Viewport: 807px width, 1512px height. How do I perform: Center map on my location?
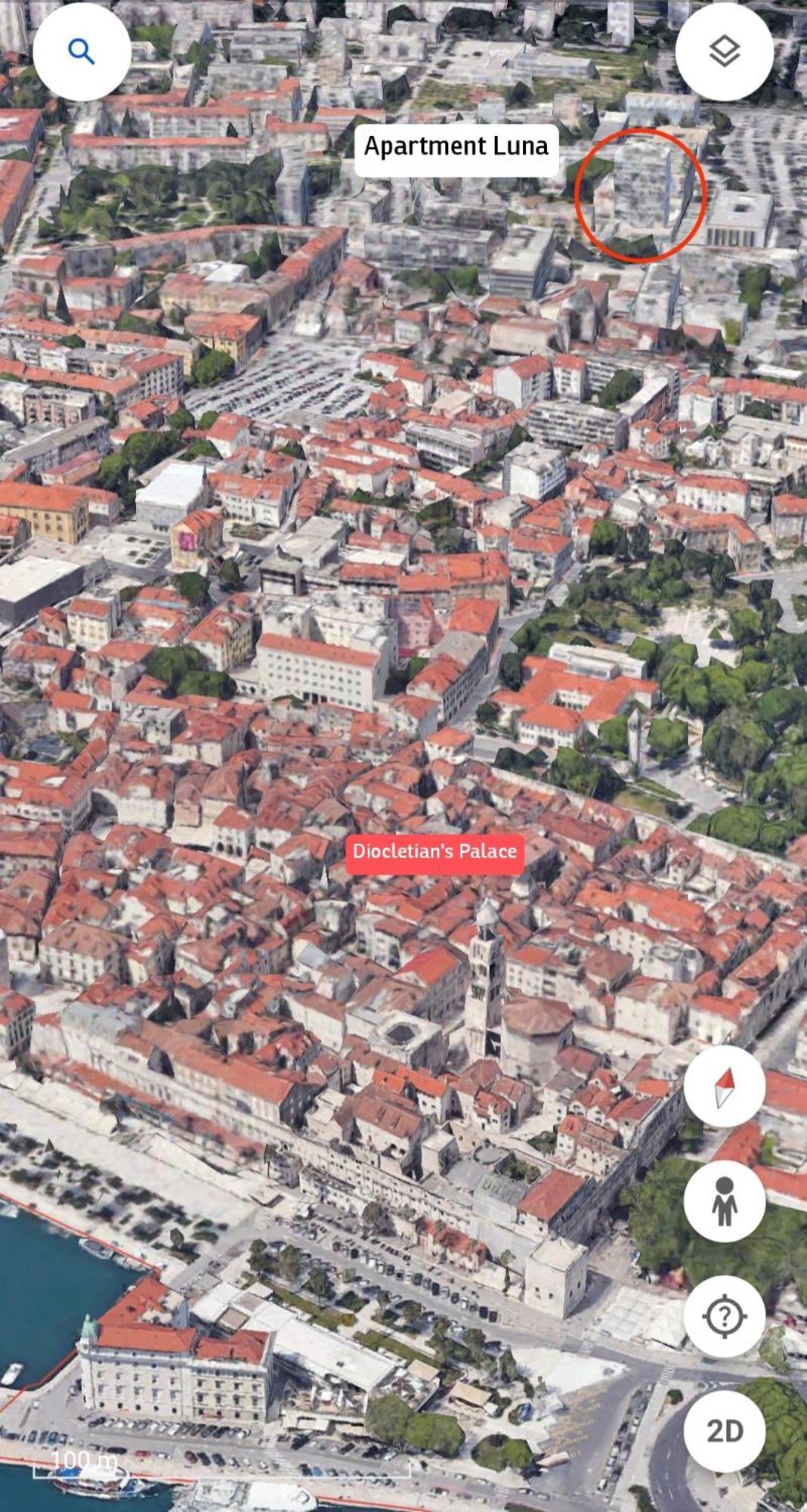tap(724, 1316)
